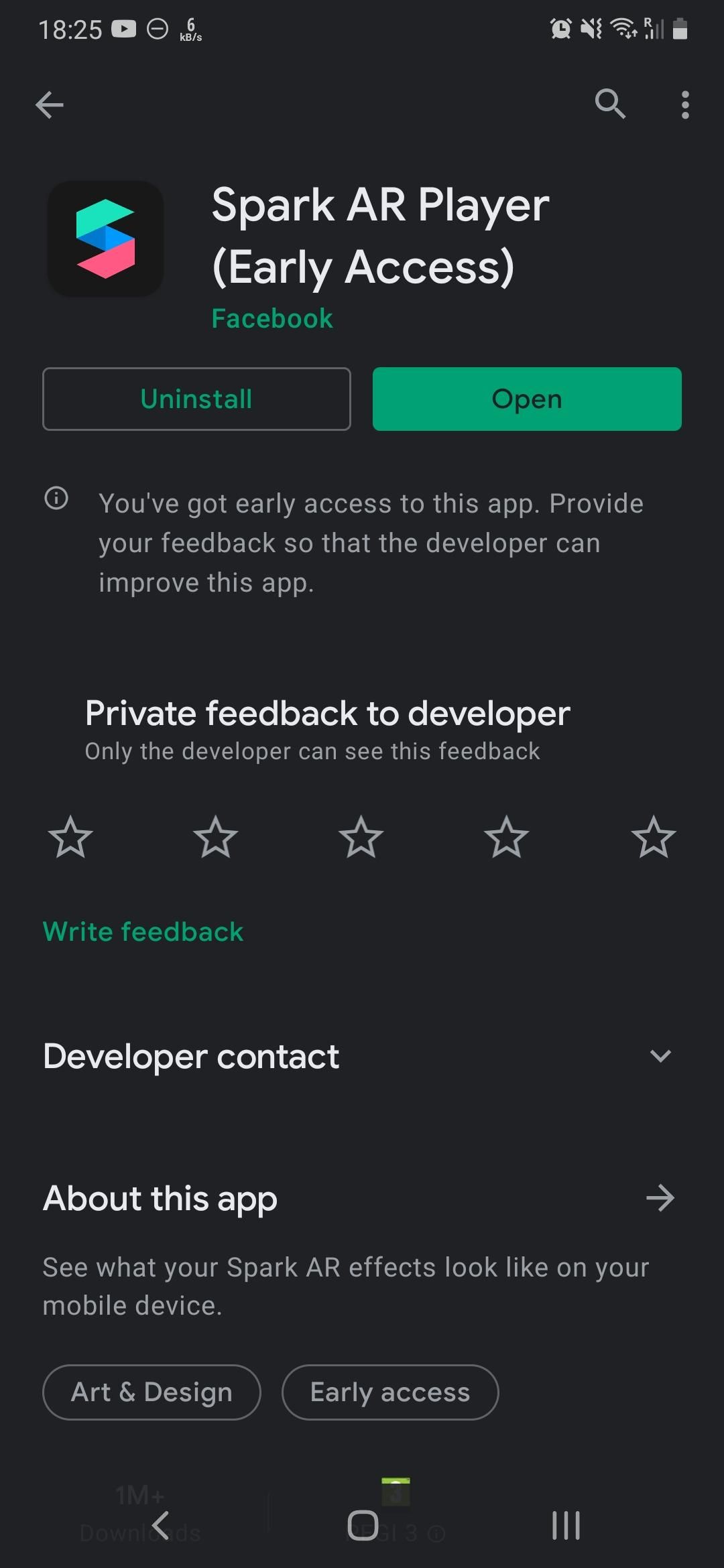724x1568 pixels.
Task: Rate the app two stars
Action: pos(216,837)
